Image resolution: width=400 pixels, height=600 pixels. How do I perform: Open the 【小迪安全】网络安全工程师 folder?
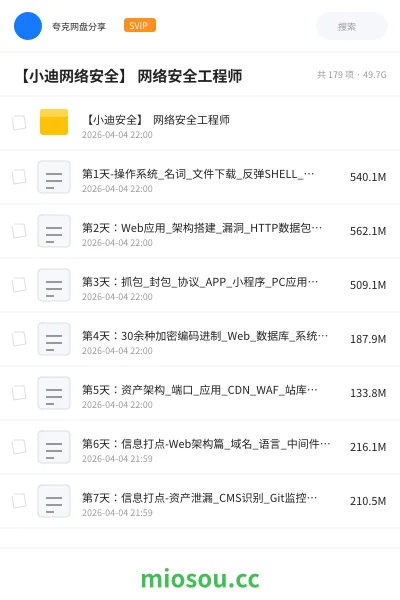click(200, 123)
